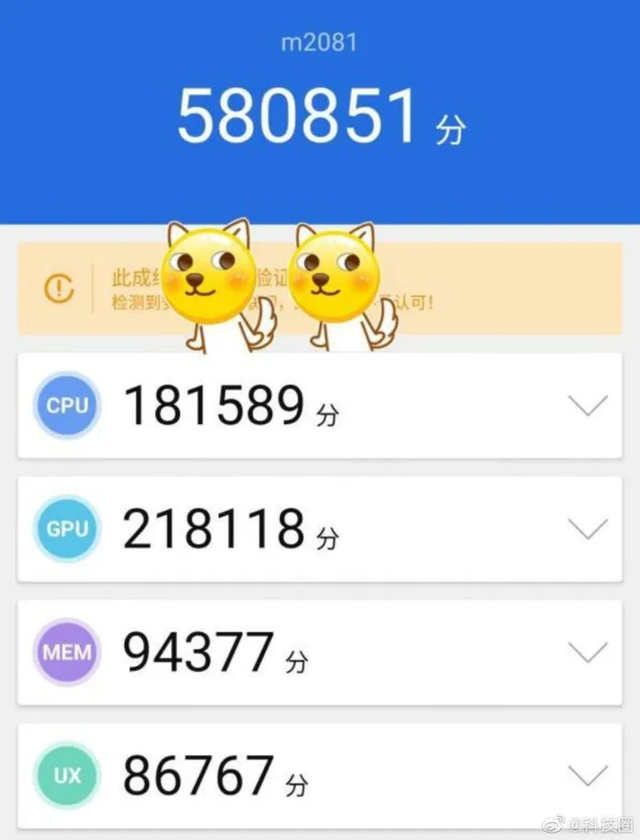Show MEM score details

click(x=587, y=652)
